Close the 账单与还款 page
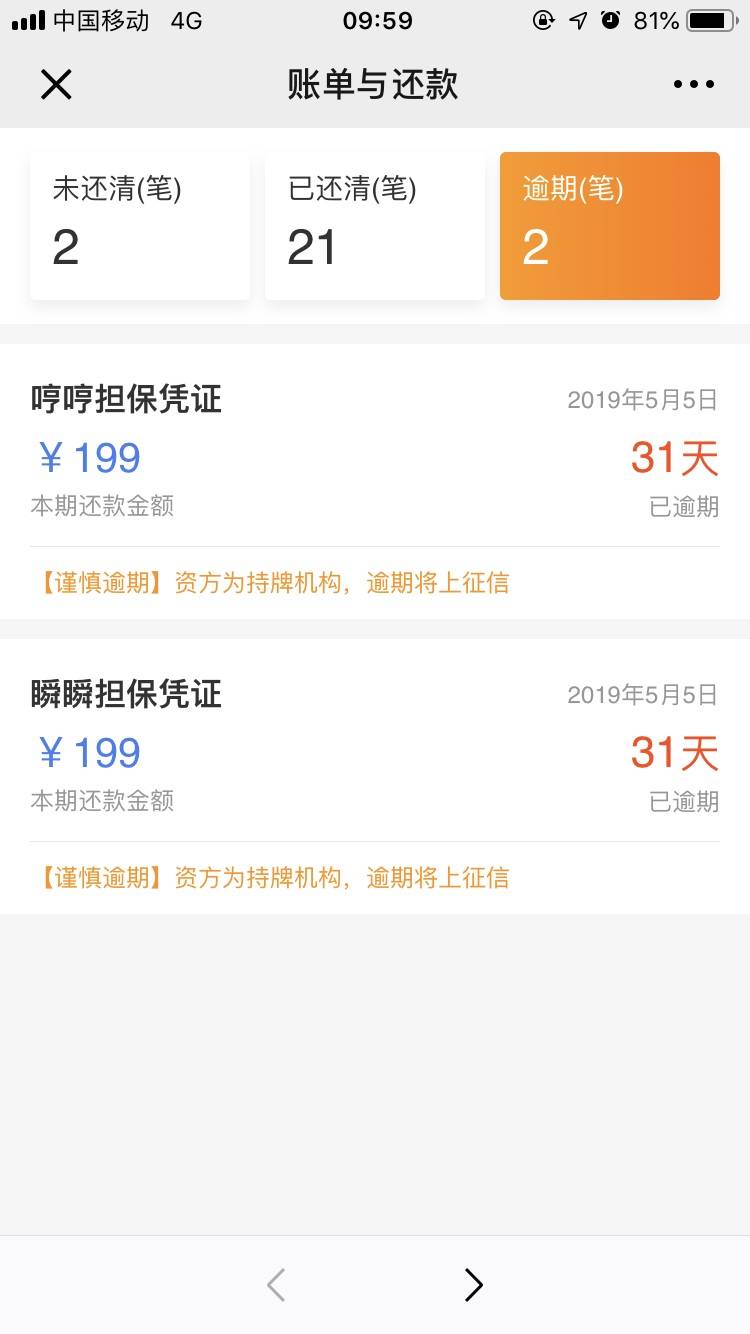 [56, 84]
